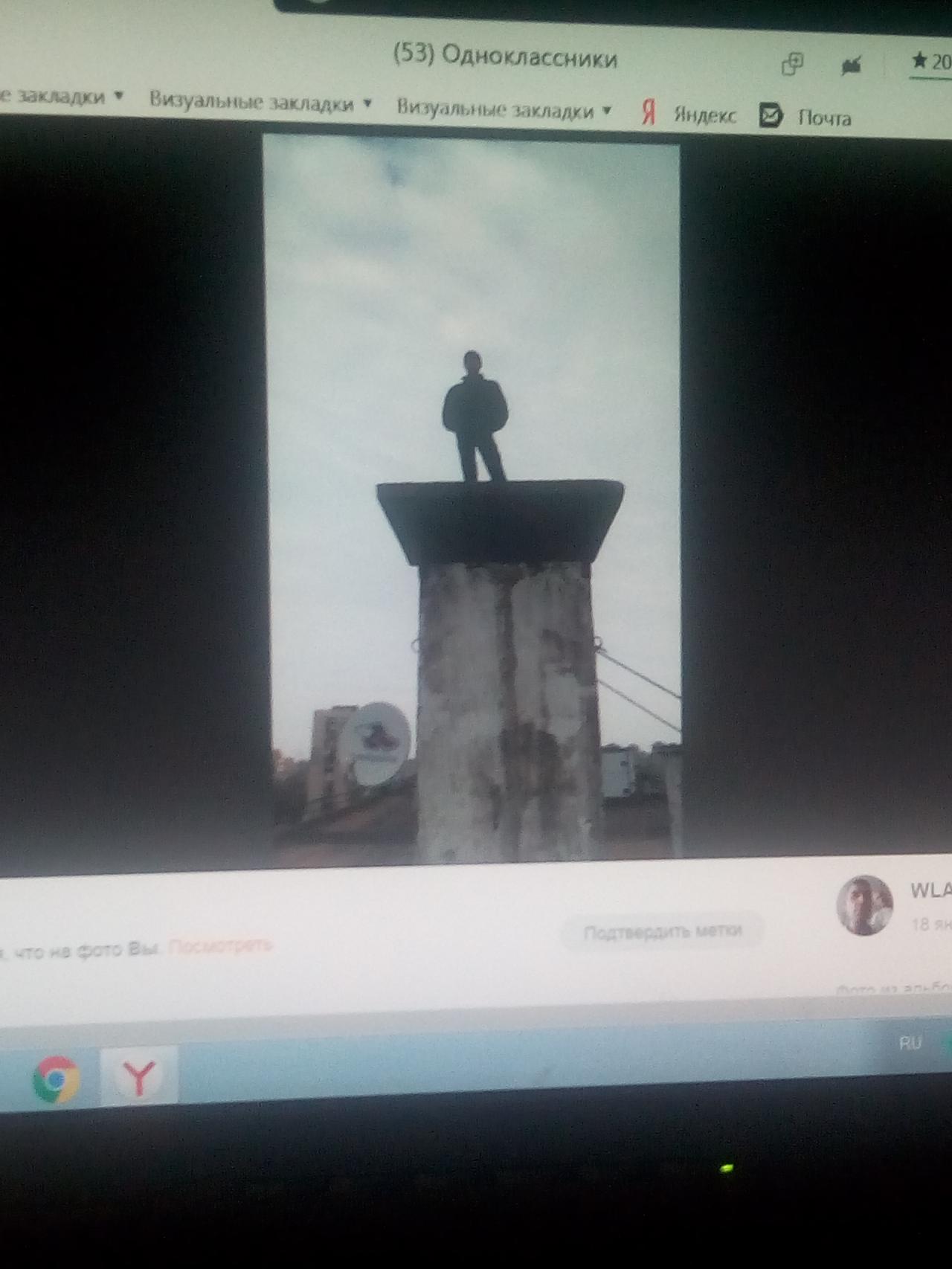Open the Почта mail bookmark
Screen dimensions: 952x1269
805,117
